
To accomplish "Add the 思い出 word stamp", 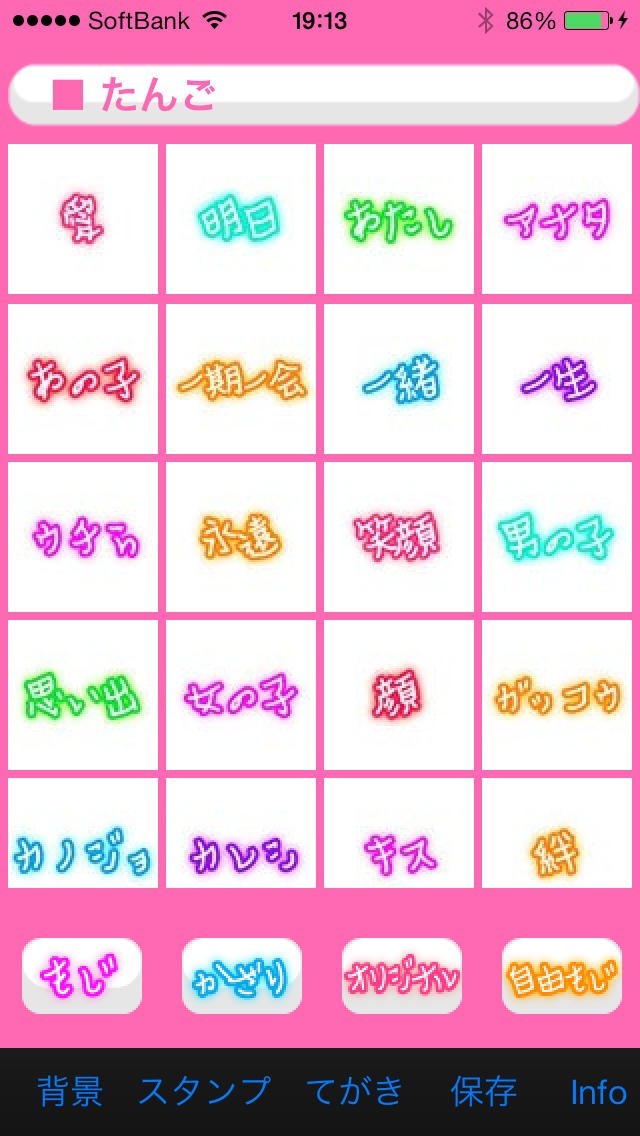I will 83,694.
